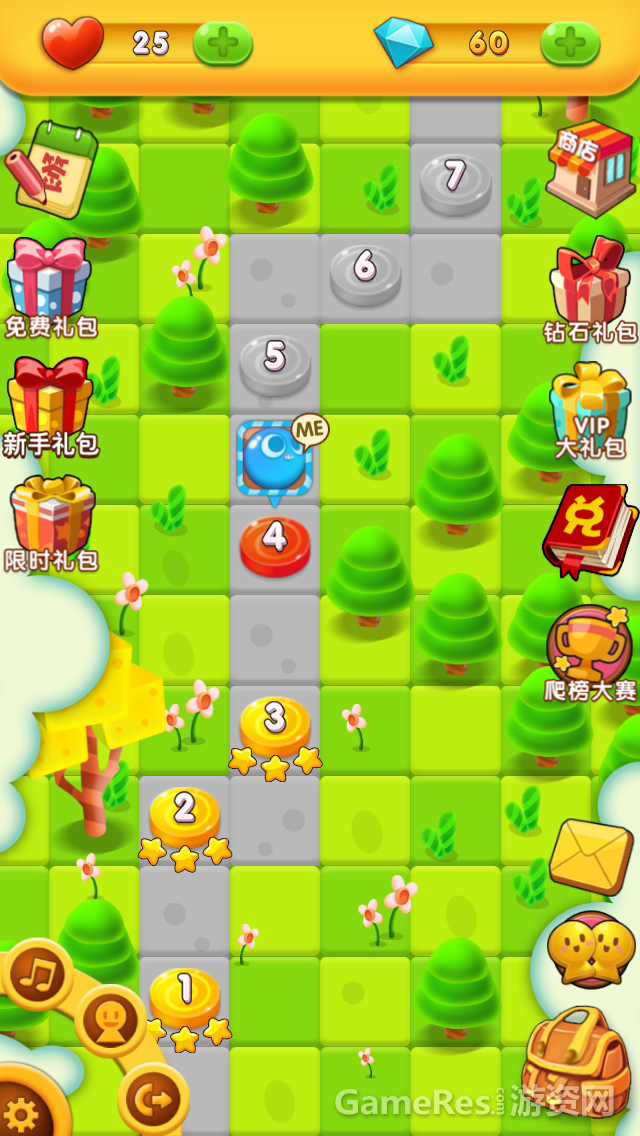
Task: Open the 新手礼包 newcomer gift pack
Action: click(49, 400)
